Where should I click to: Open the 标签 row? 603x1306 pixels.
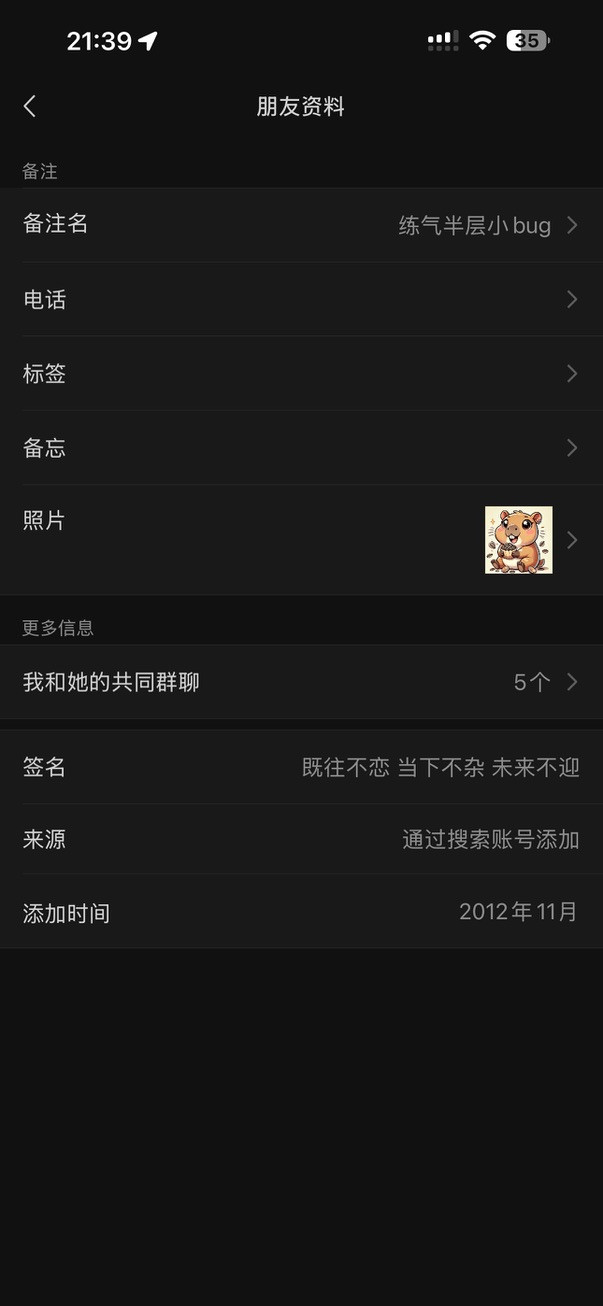(x=300, y=374)
